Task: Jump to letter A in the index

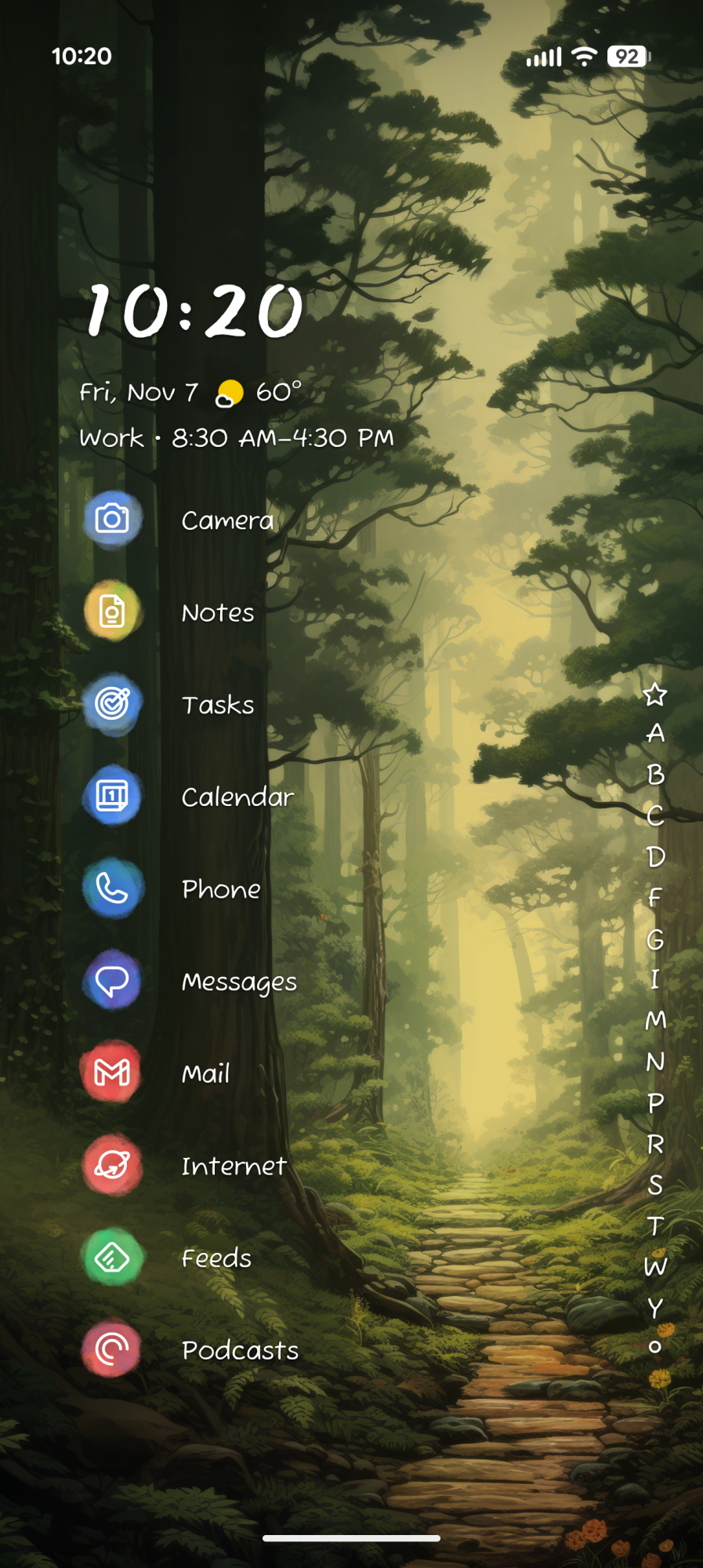Action: point(655,734)
